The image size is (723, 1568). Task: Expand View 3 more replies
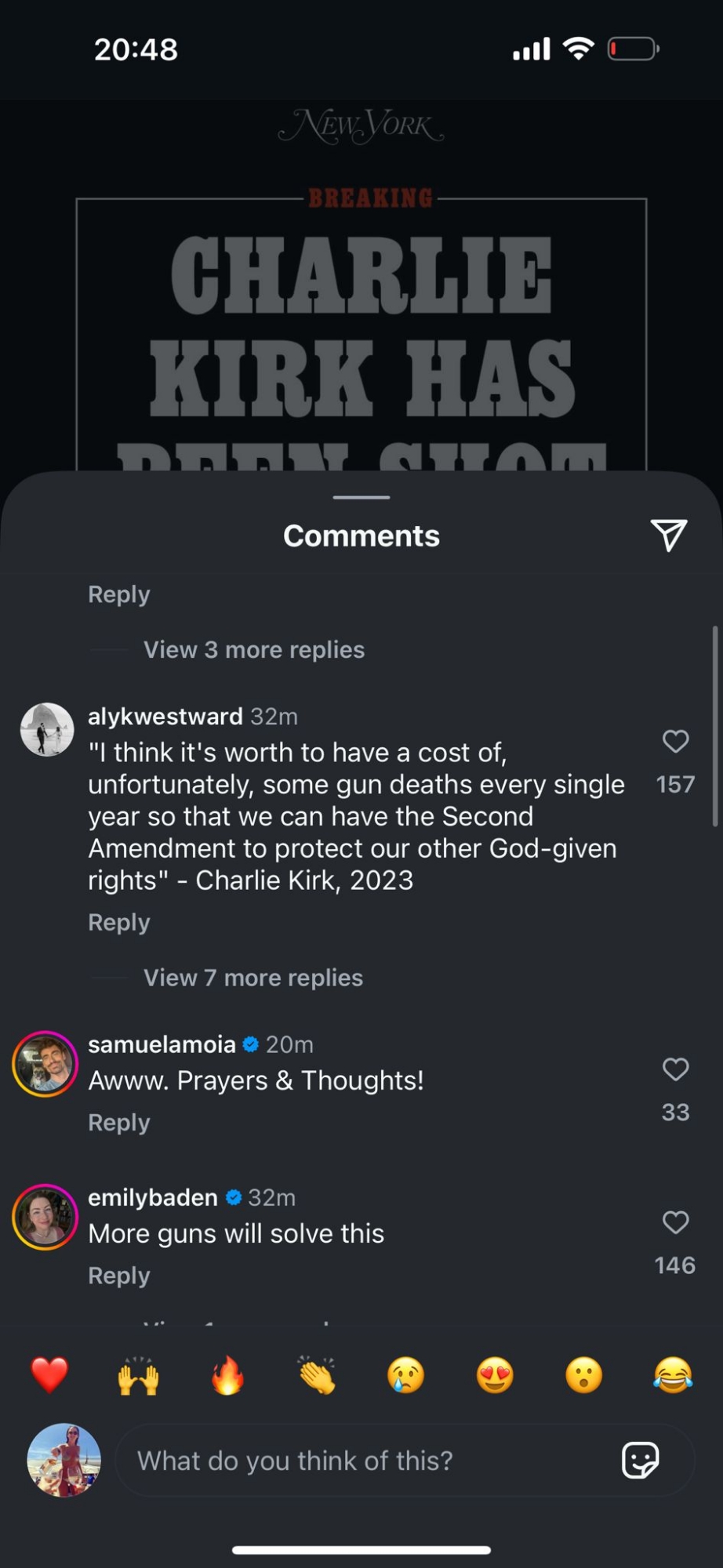[253, 650]
